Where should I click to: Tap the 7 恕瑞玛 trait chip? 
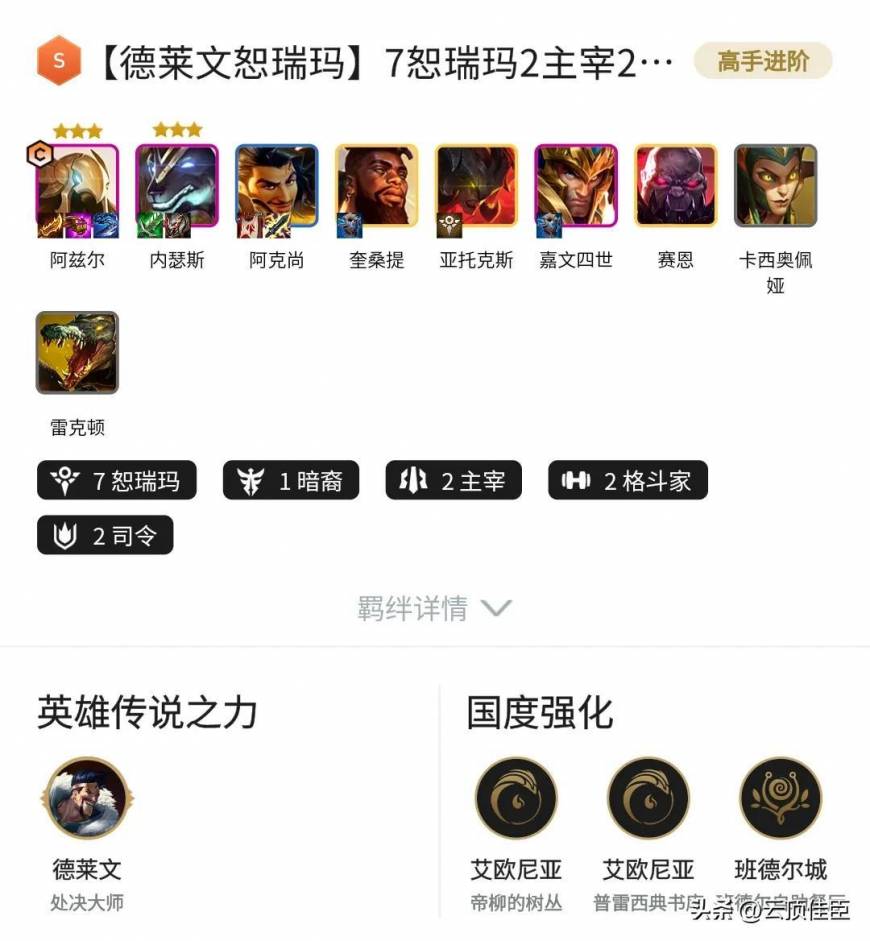point(117,481)
